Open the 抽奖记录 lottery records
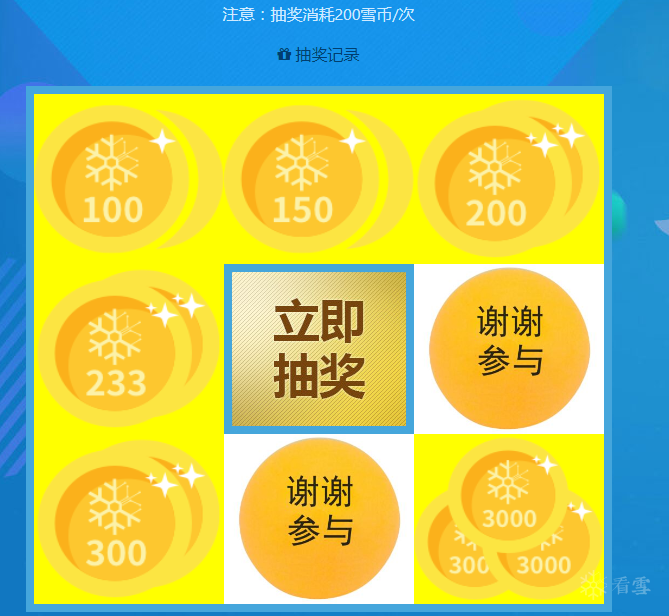 (x=319, y=55)
